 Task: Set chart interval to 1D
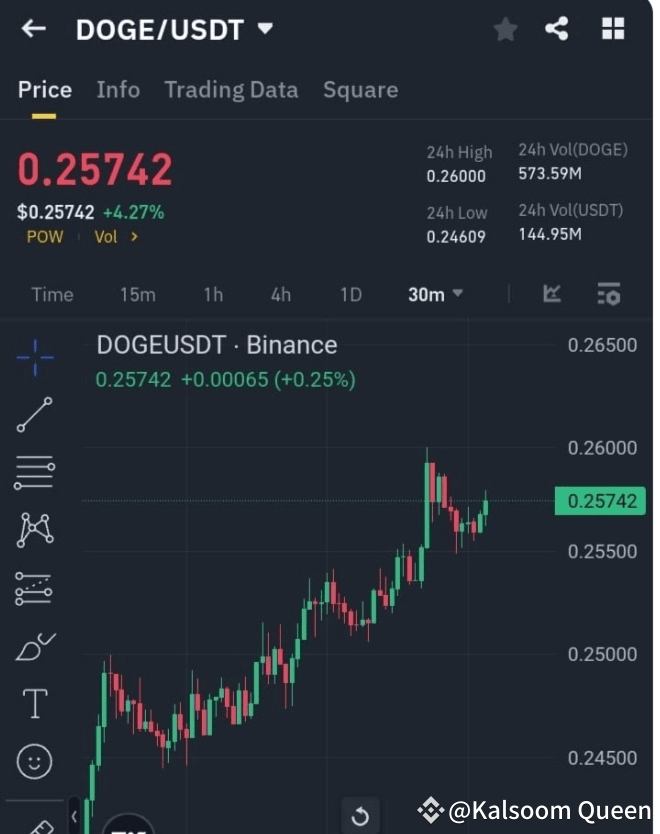point(350,294)
